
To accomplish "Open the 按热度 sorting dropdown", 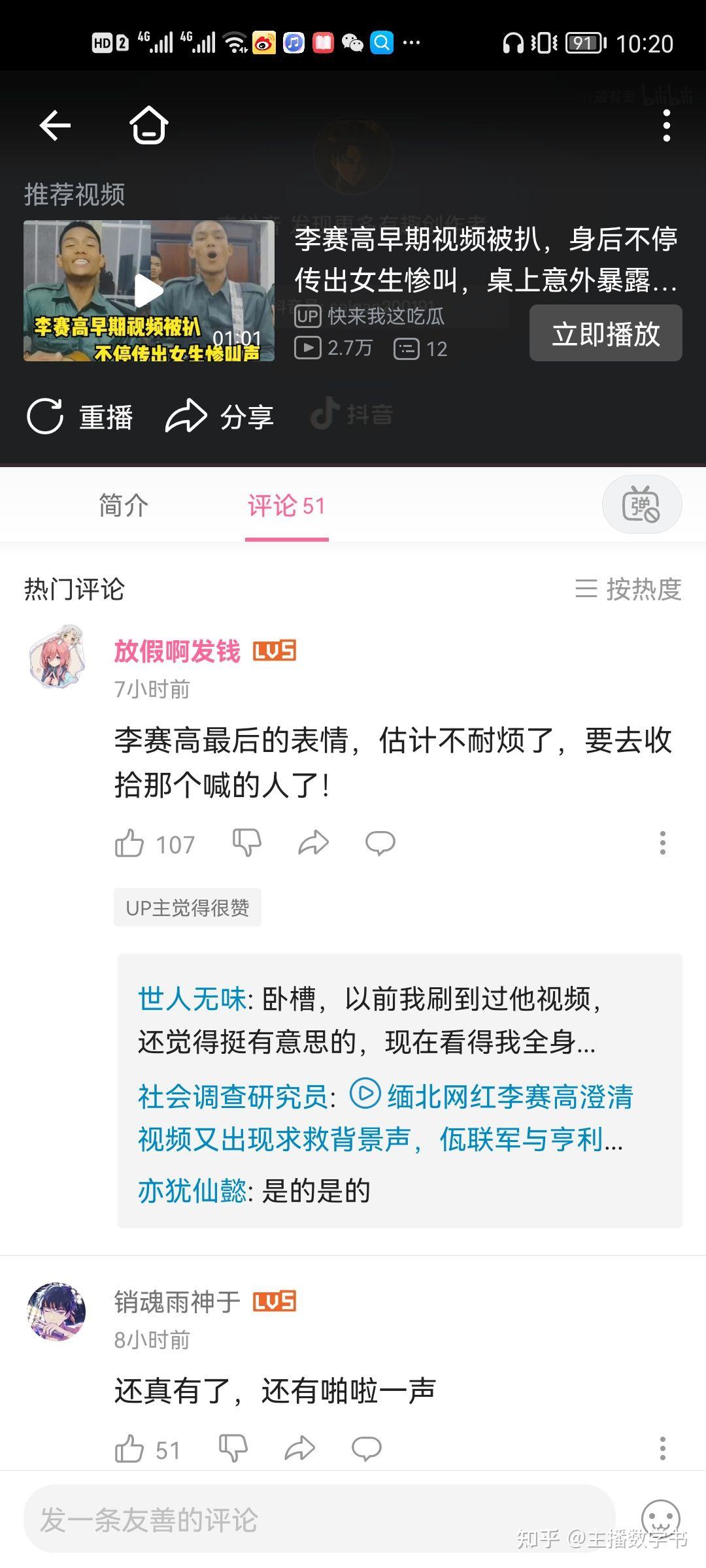I will pyautogui.click(x=635, y=589).
